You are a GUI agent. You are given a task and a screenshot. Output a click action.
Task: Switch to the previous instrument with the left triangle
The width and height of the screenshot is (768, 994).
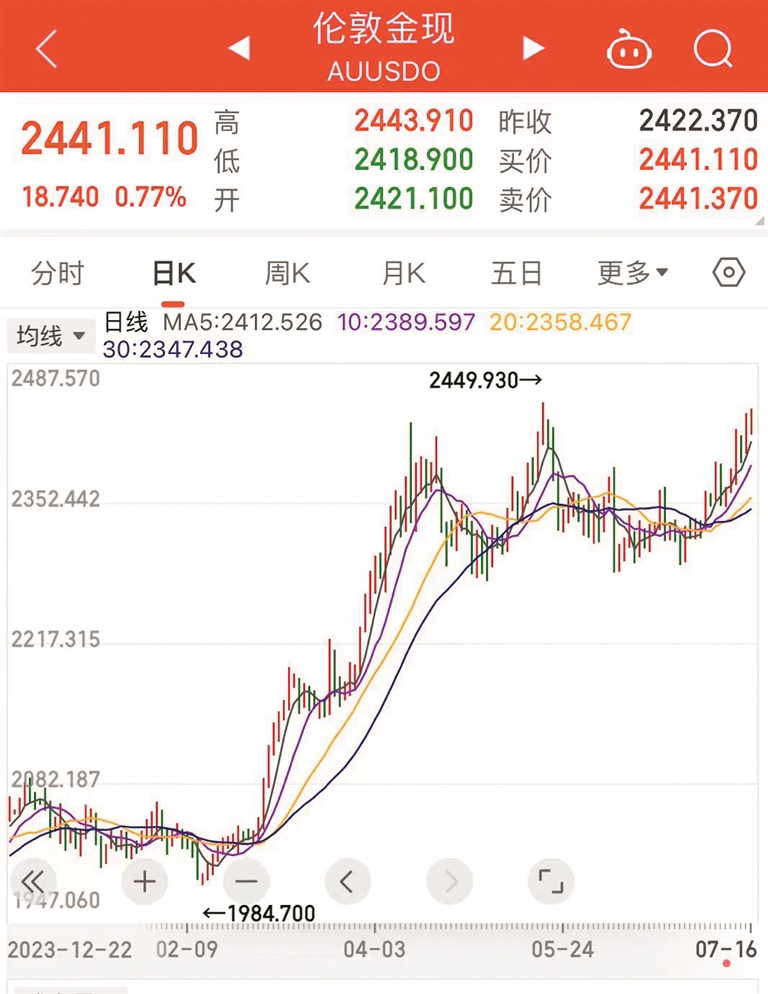click(238, 47)
